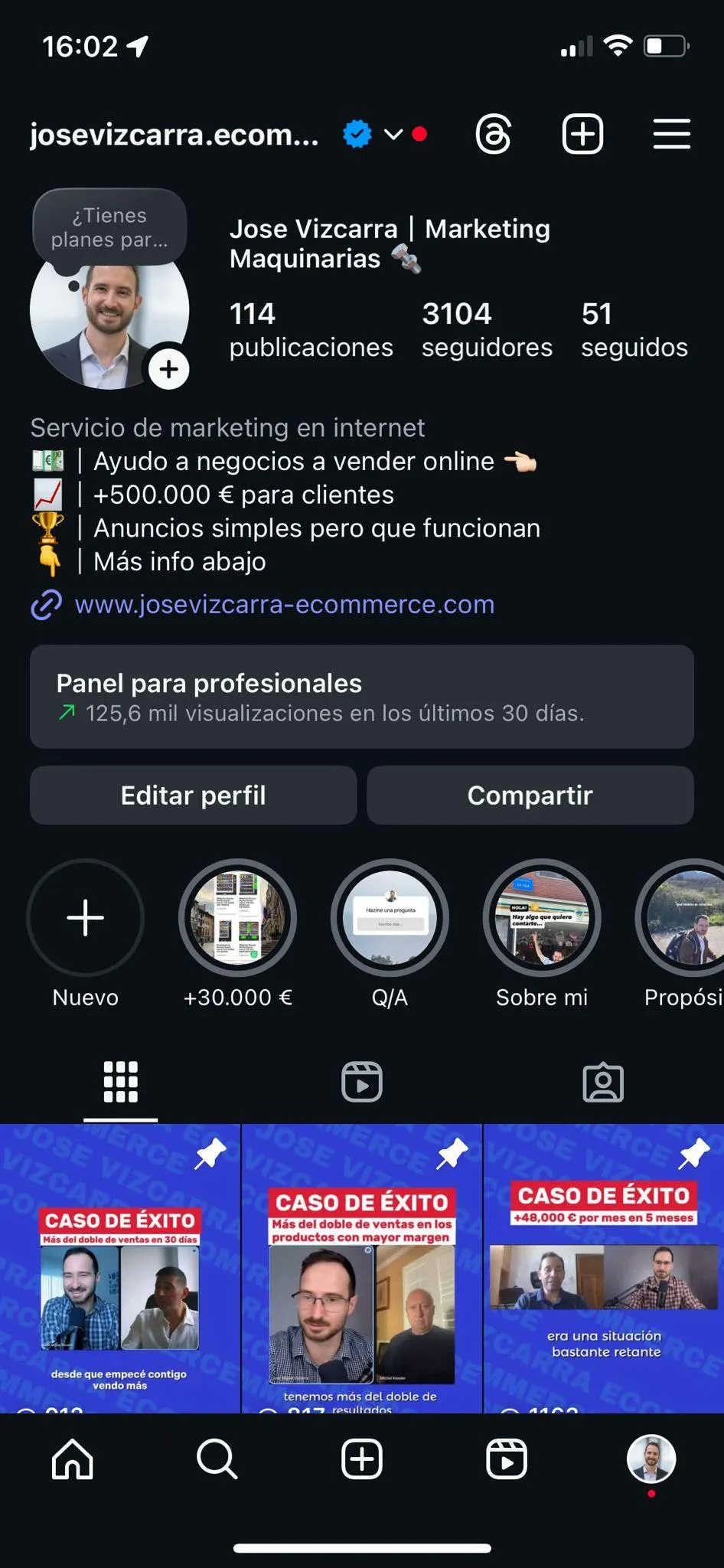Open the Threads icon in header
This screenshot has height=1568, width=724.
493,135
